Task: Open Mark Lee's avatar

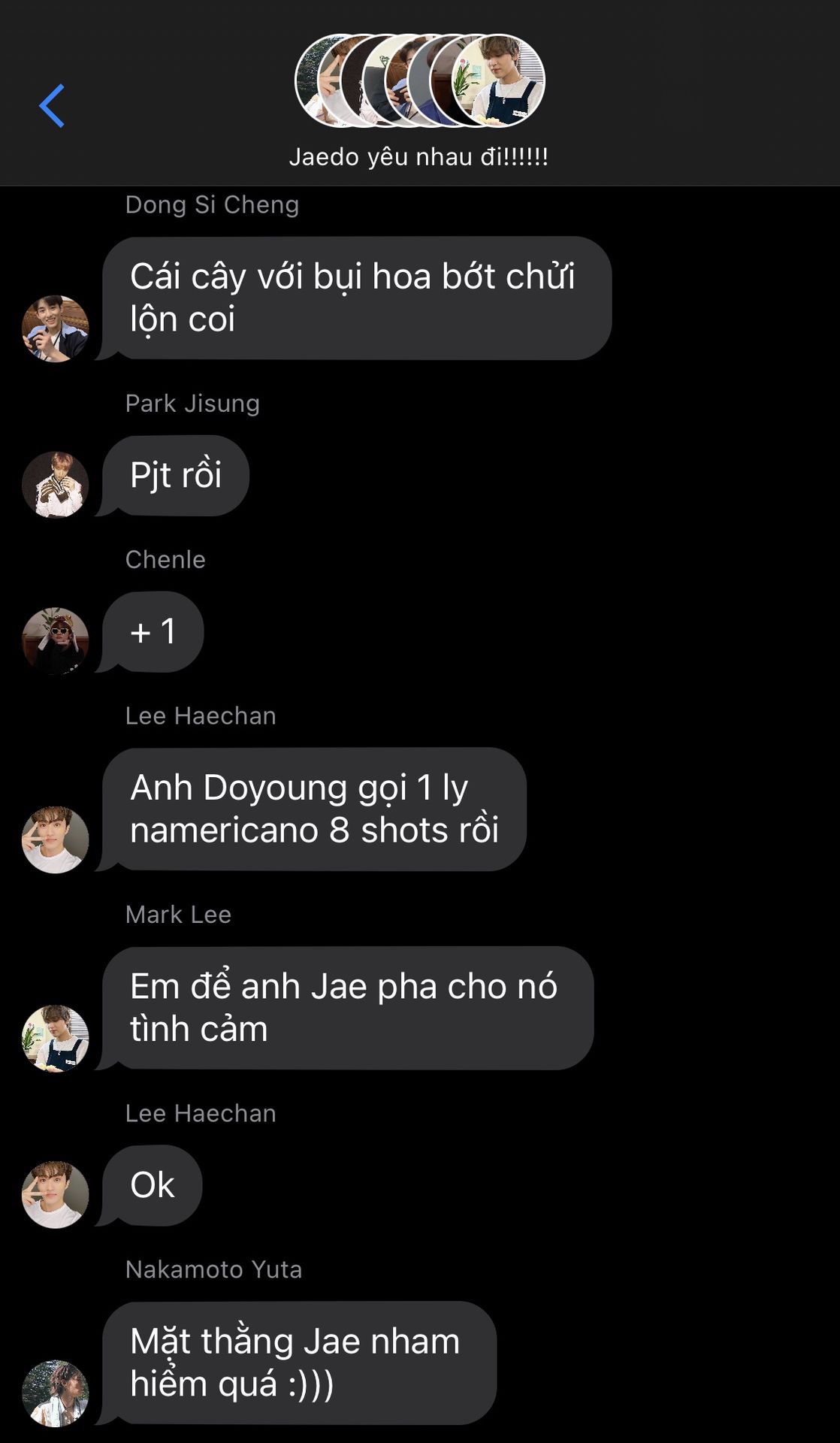Action: point(56,1038)
